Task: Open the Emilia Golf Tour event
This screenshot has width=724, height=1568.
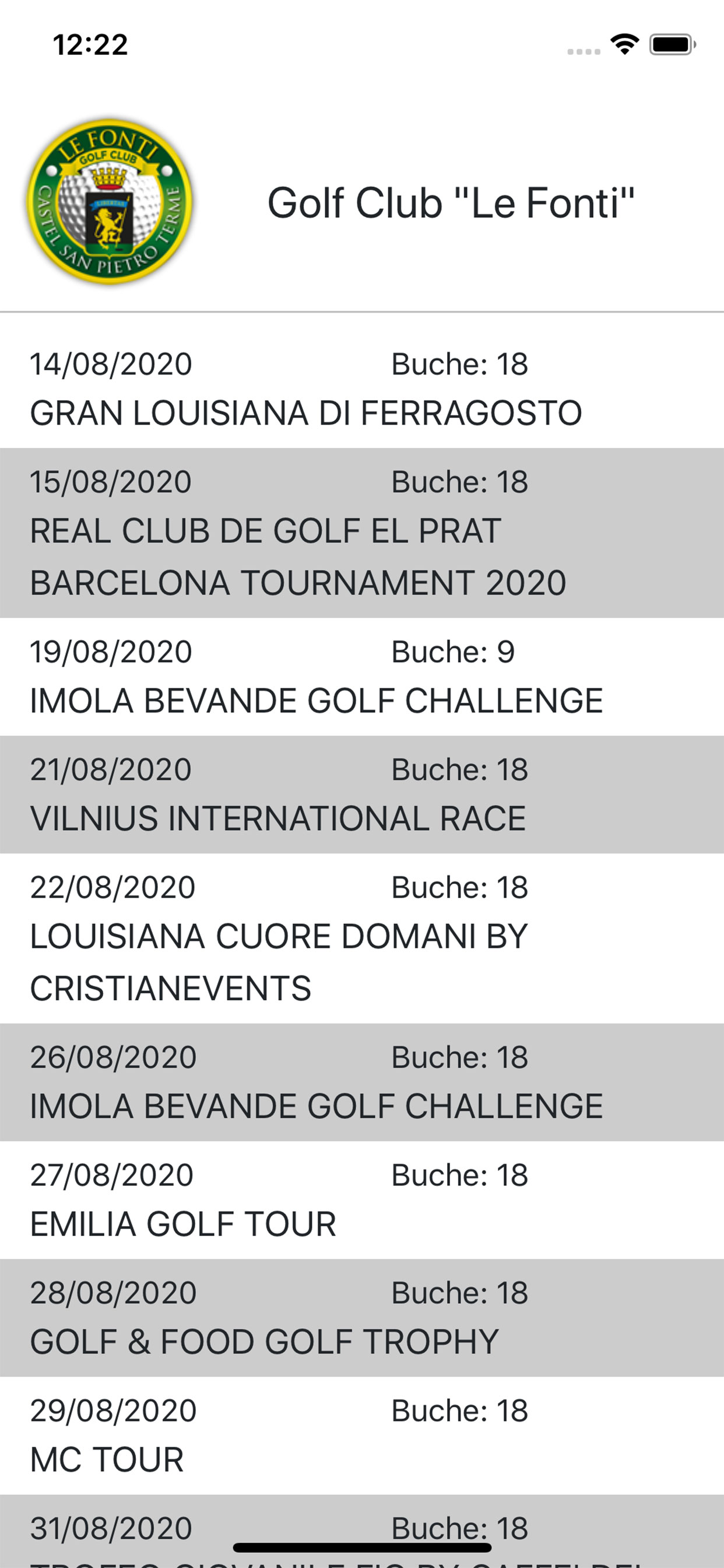Action: [x=362, y=1200]
